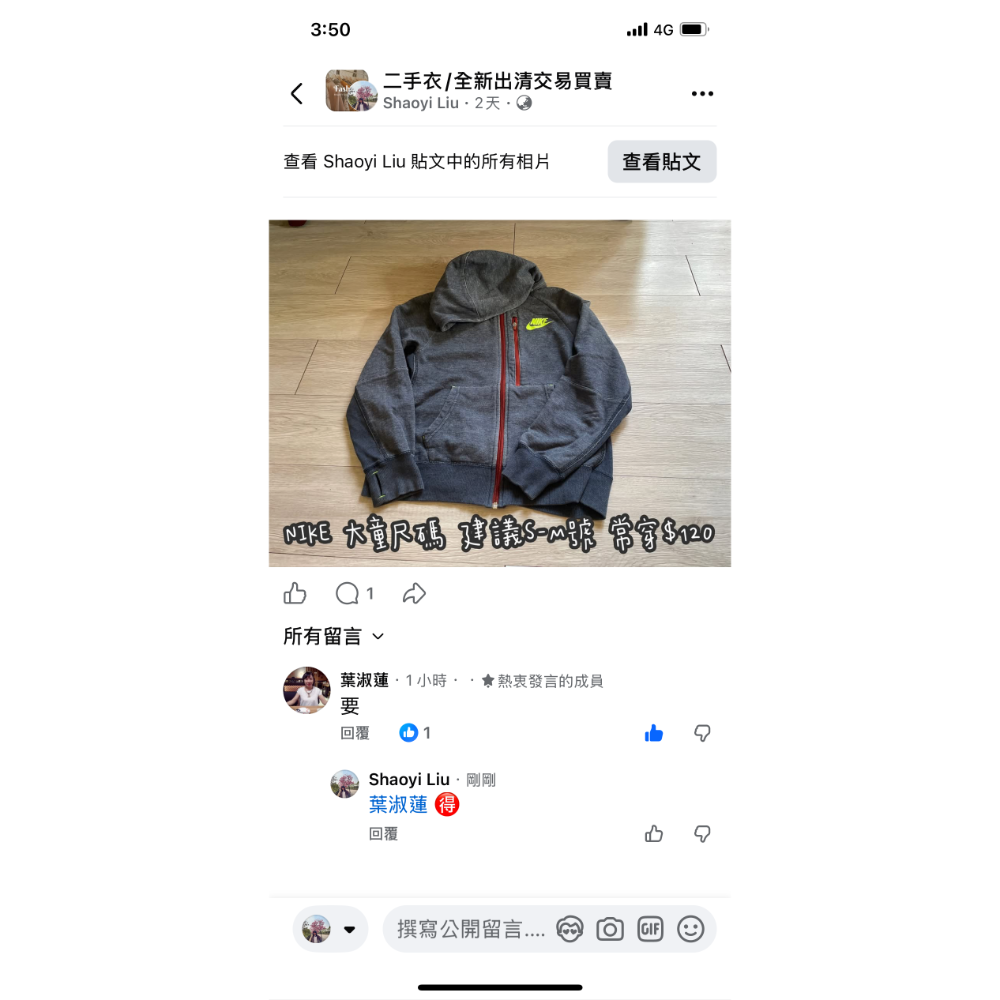The width and height of the screenshot is (1000, 1000).
Task: Reply to 葉淑蓮's comment
Action: pos(355,733)
